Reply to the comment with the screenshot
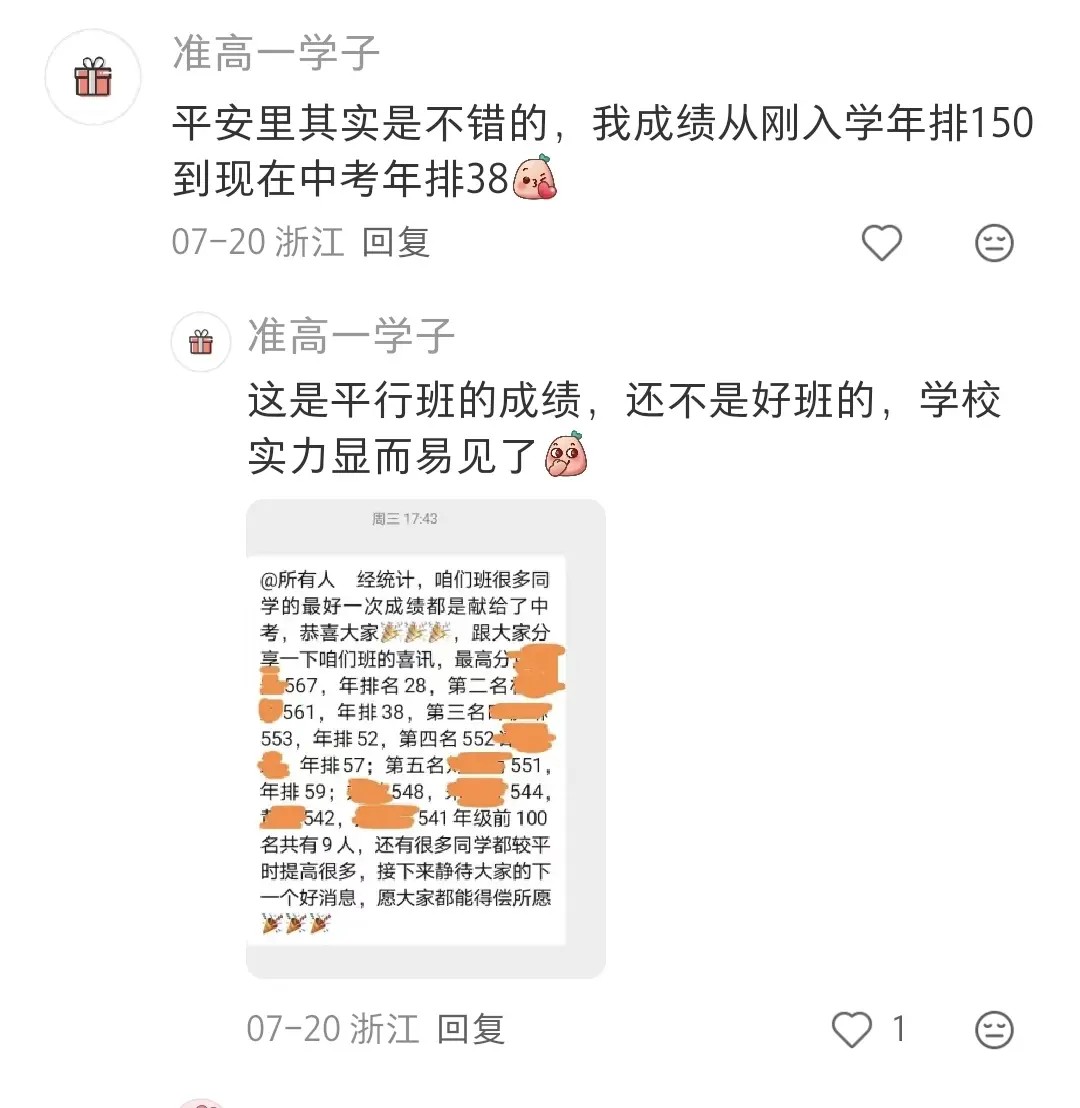Screen dimensions: 1080x1108 tap(470, 1029)
